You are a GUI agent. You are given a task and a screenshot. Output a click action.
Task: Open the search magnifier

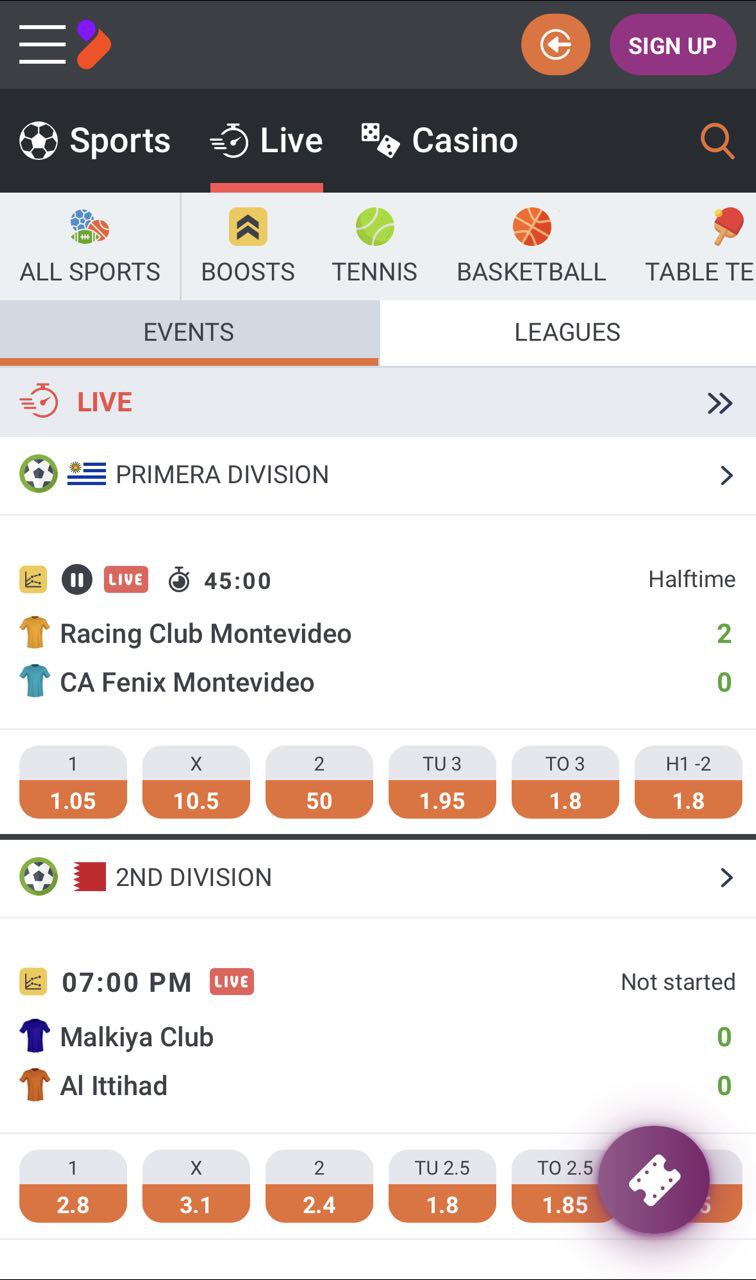717,141
